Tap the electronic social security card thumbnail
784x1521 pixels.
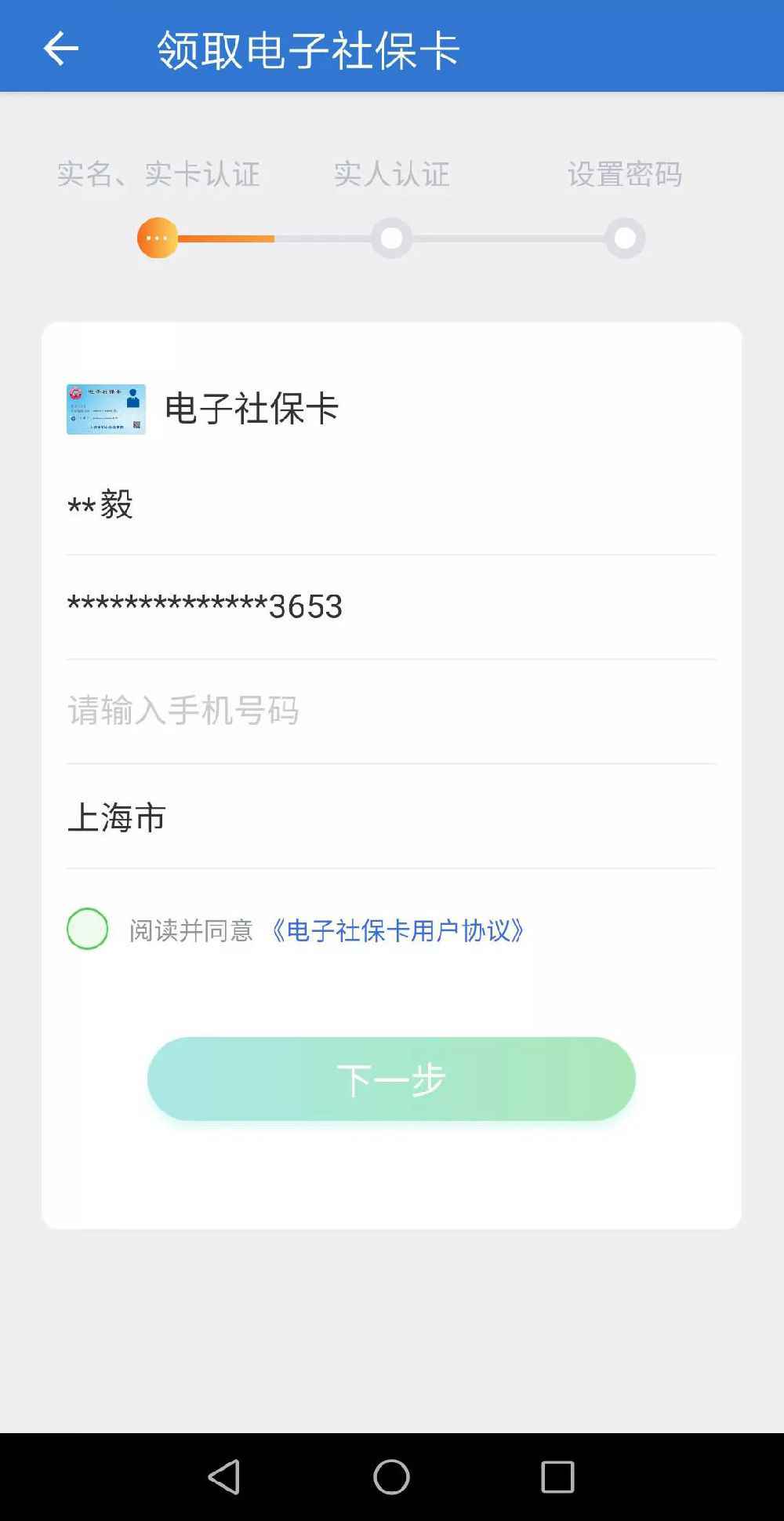click(107, 408)
